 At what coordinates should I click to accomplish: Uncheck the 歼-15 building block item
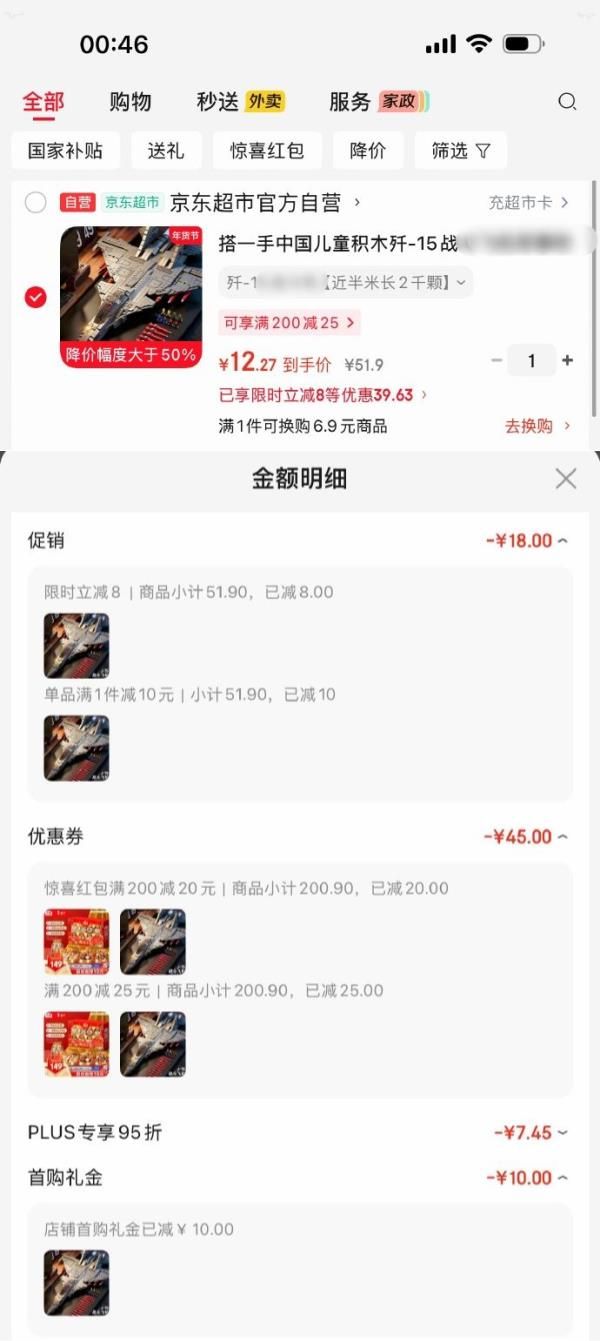tap(36, 297)
